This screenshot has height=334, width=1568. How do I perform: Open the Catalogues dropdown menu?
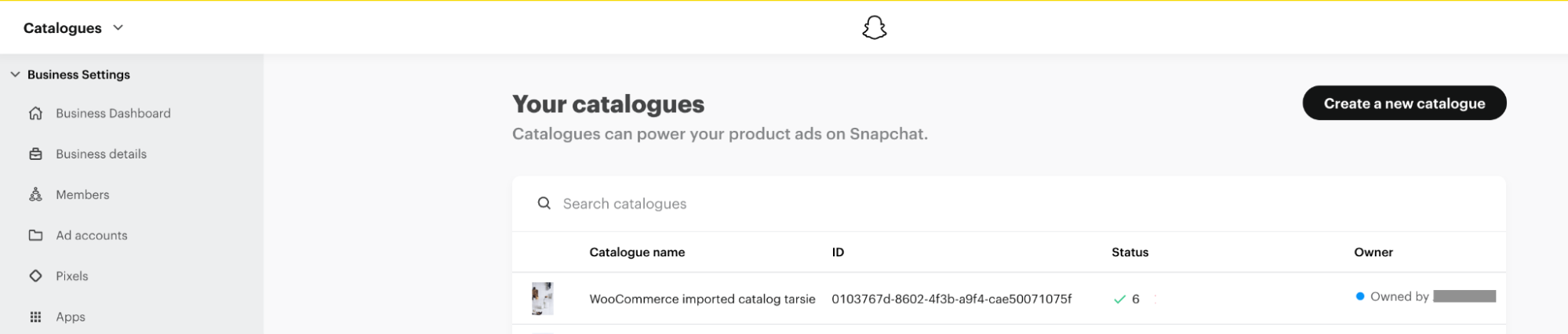74,28
